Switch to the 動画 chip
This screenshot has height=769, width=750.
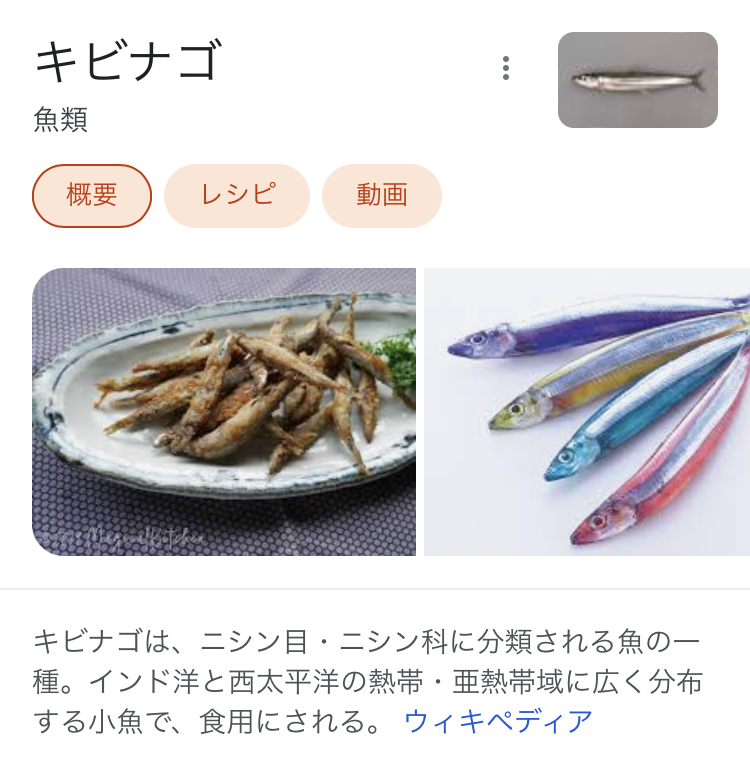coord(382,196)
